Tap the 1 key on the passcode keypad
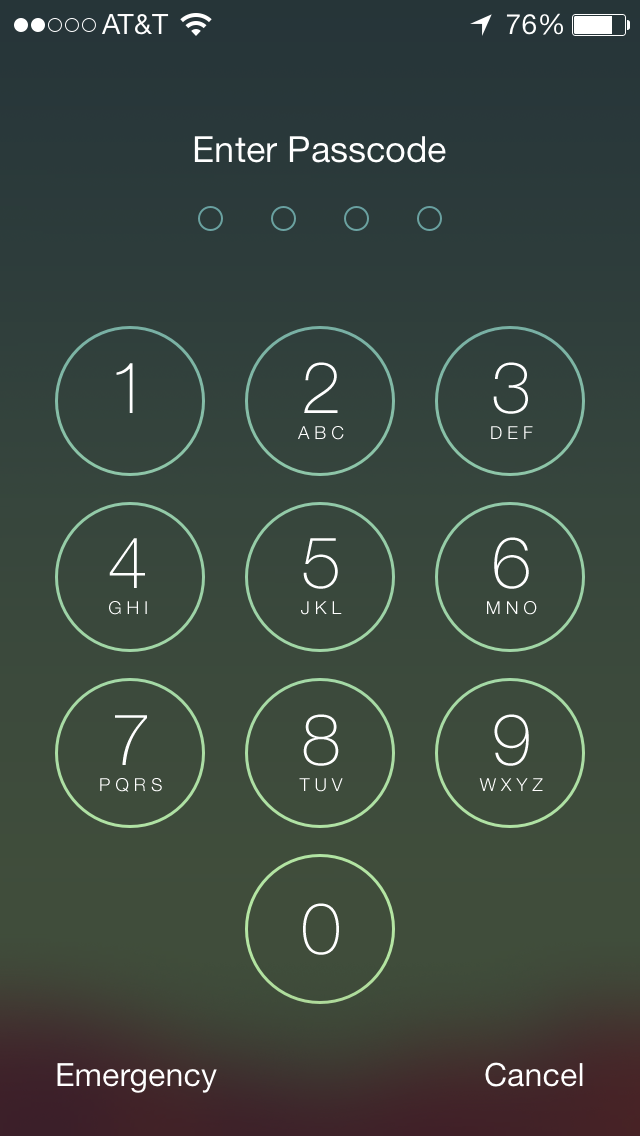Screen dimensions: 640x1136 [x=130, y=401]
